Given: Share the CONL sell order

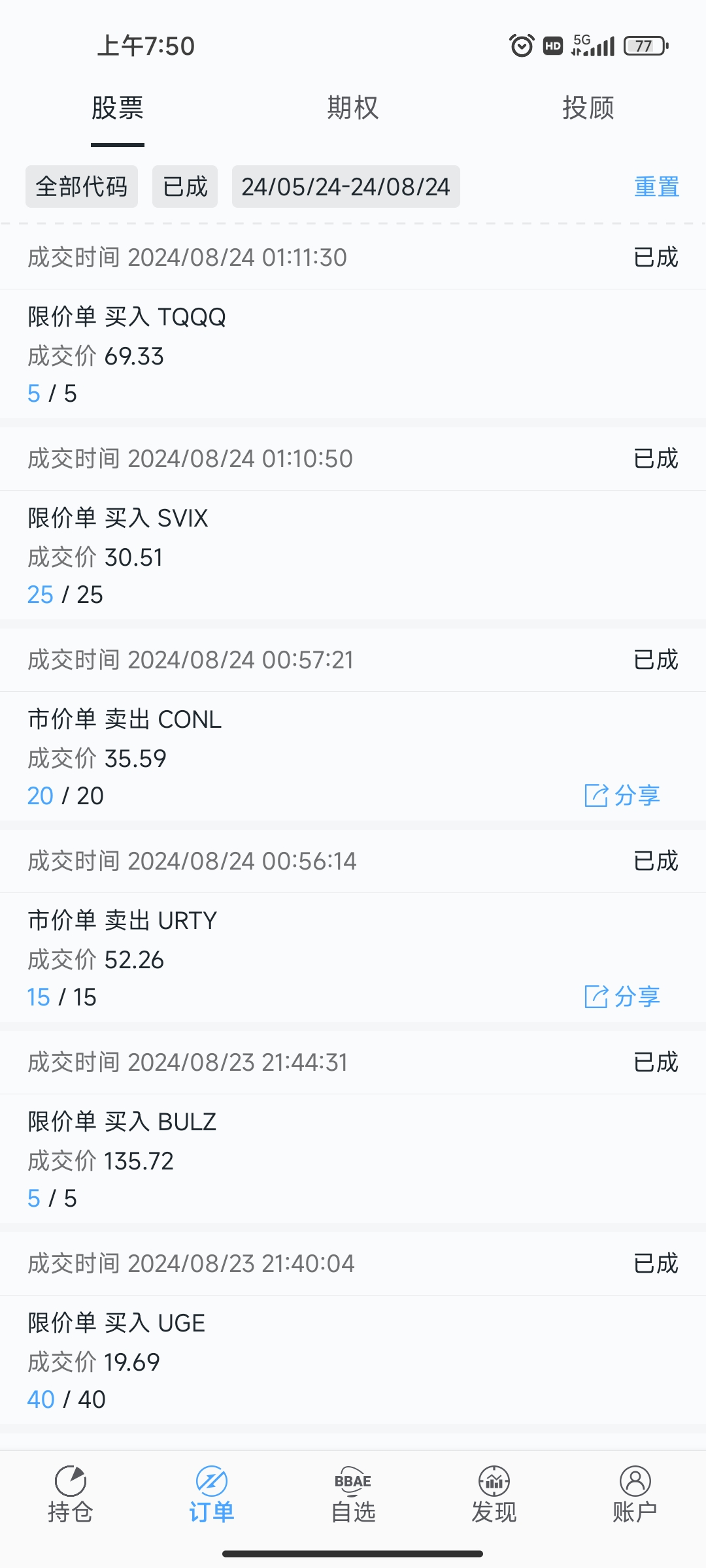Looking at the screenshot, I should tap(622, 796).
